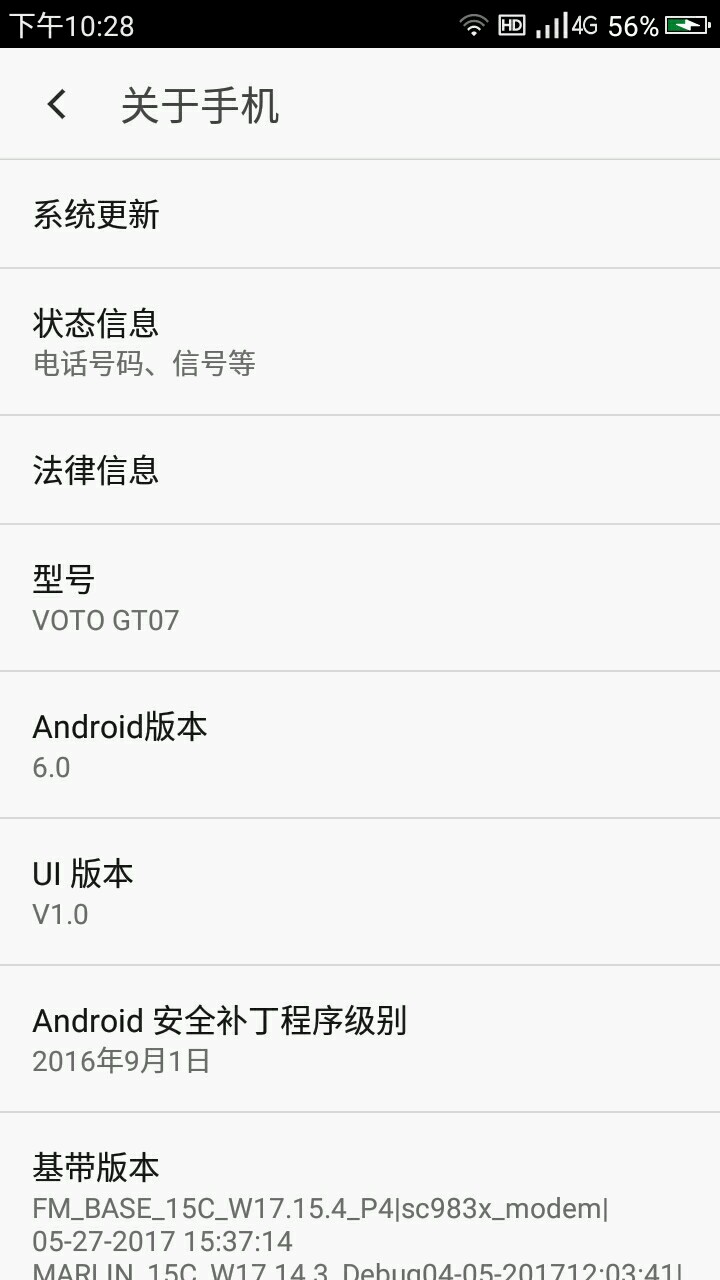Screen dimensions: 720x1280
Task: Open 状态信息 details
Action: (x=360, y=342)
